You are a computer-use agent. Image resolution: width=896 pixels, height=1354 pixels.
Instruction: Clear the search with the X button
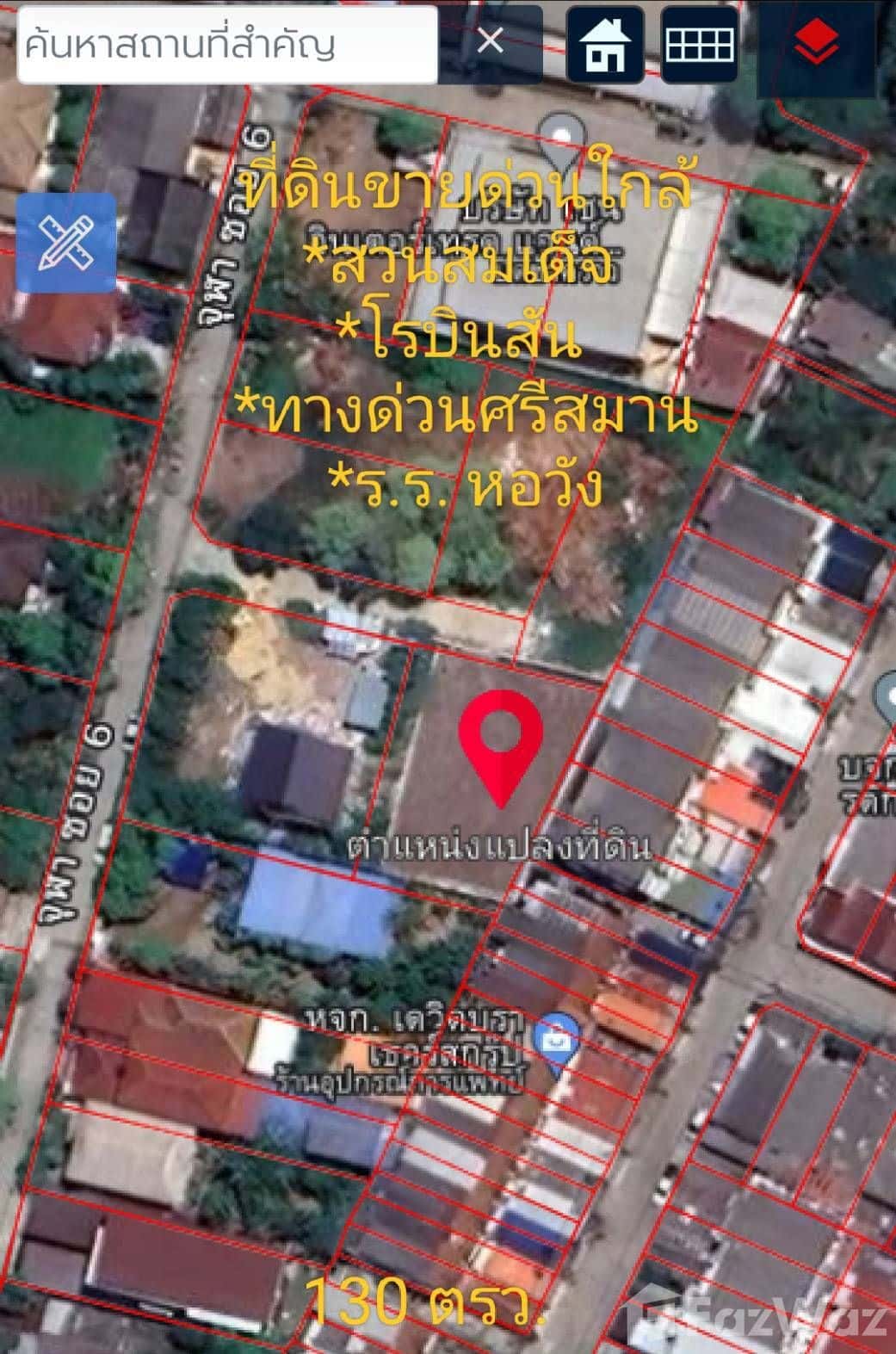click(x=491, y=41)
